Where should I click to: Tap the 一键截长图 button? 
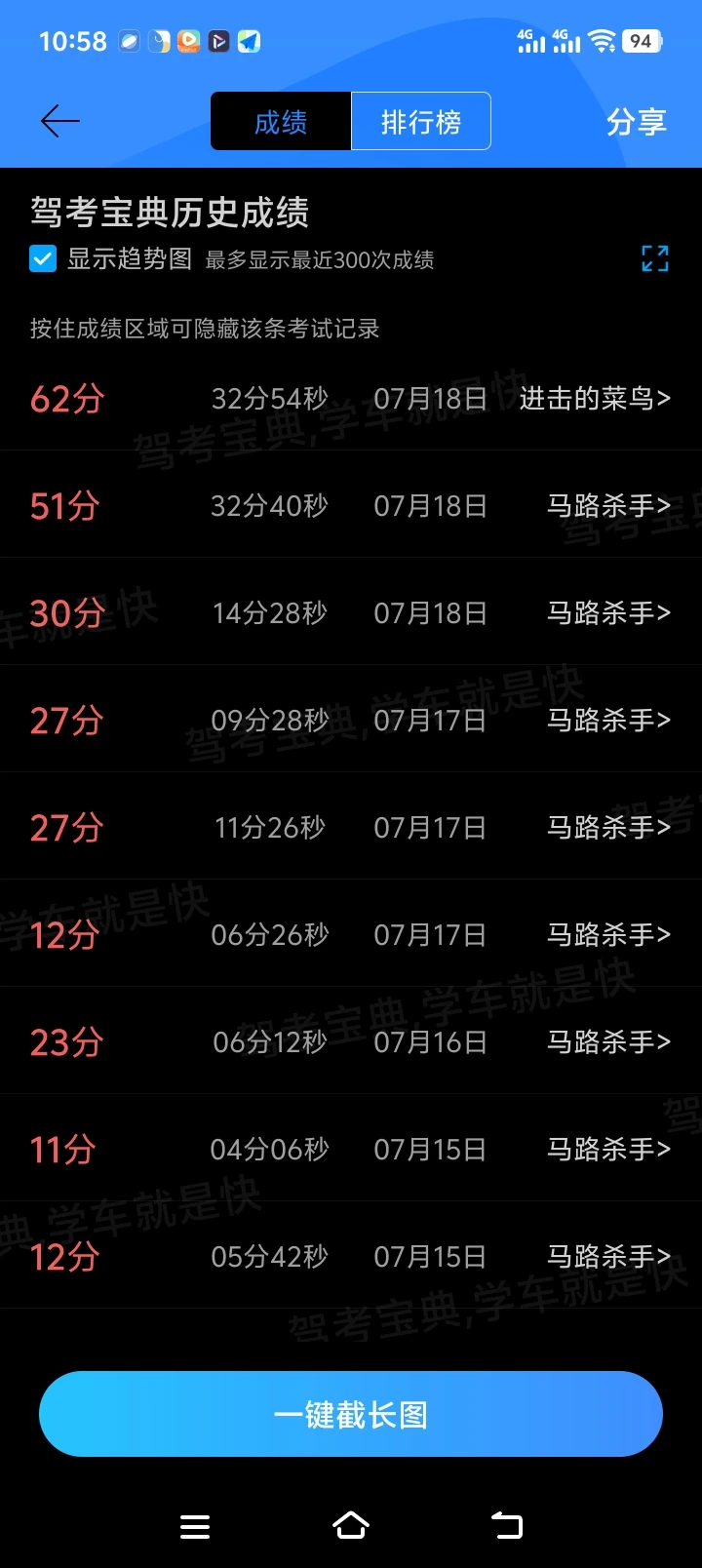coord(351,1414)
